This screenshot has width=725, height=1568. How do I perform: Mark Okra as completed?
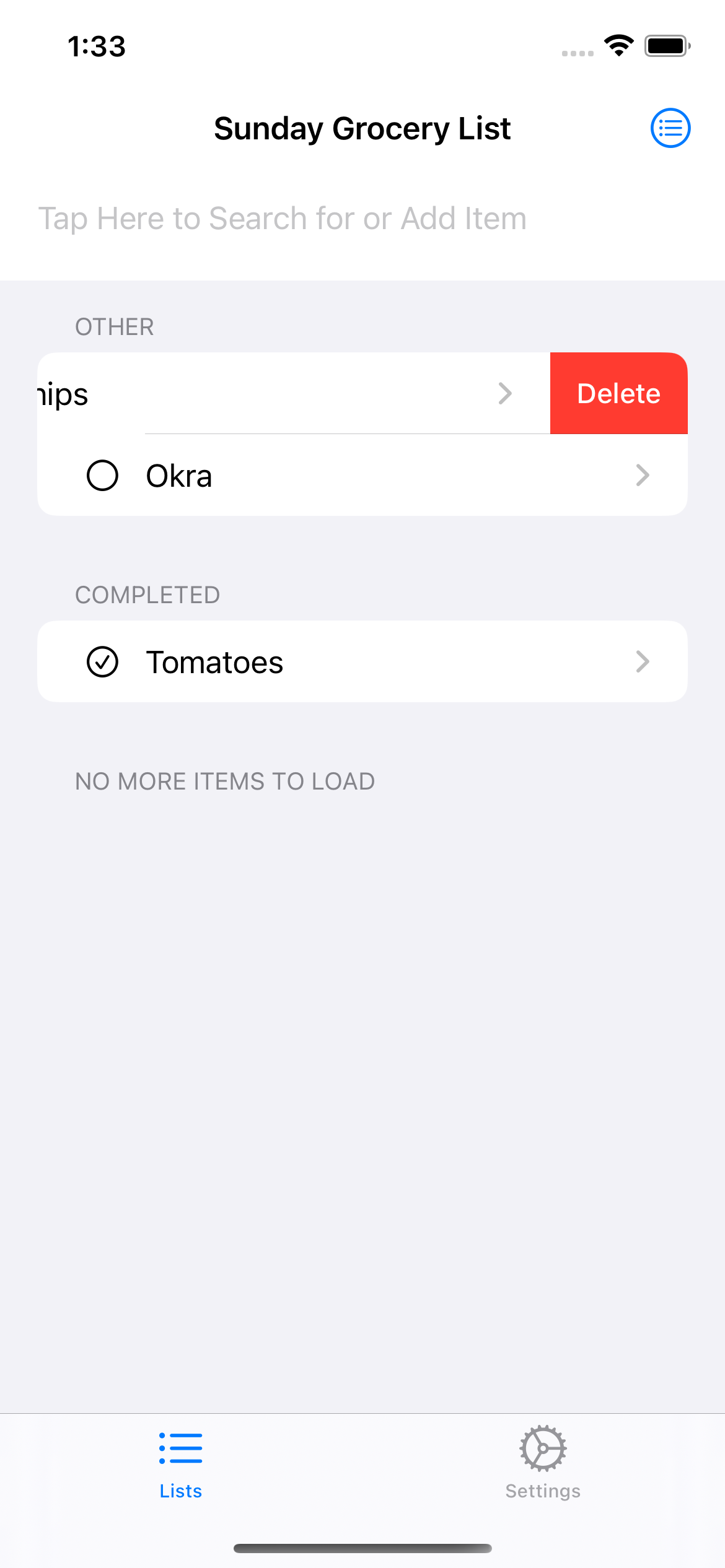[102, 476]
